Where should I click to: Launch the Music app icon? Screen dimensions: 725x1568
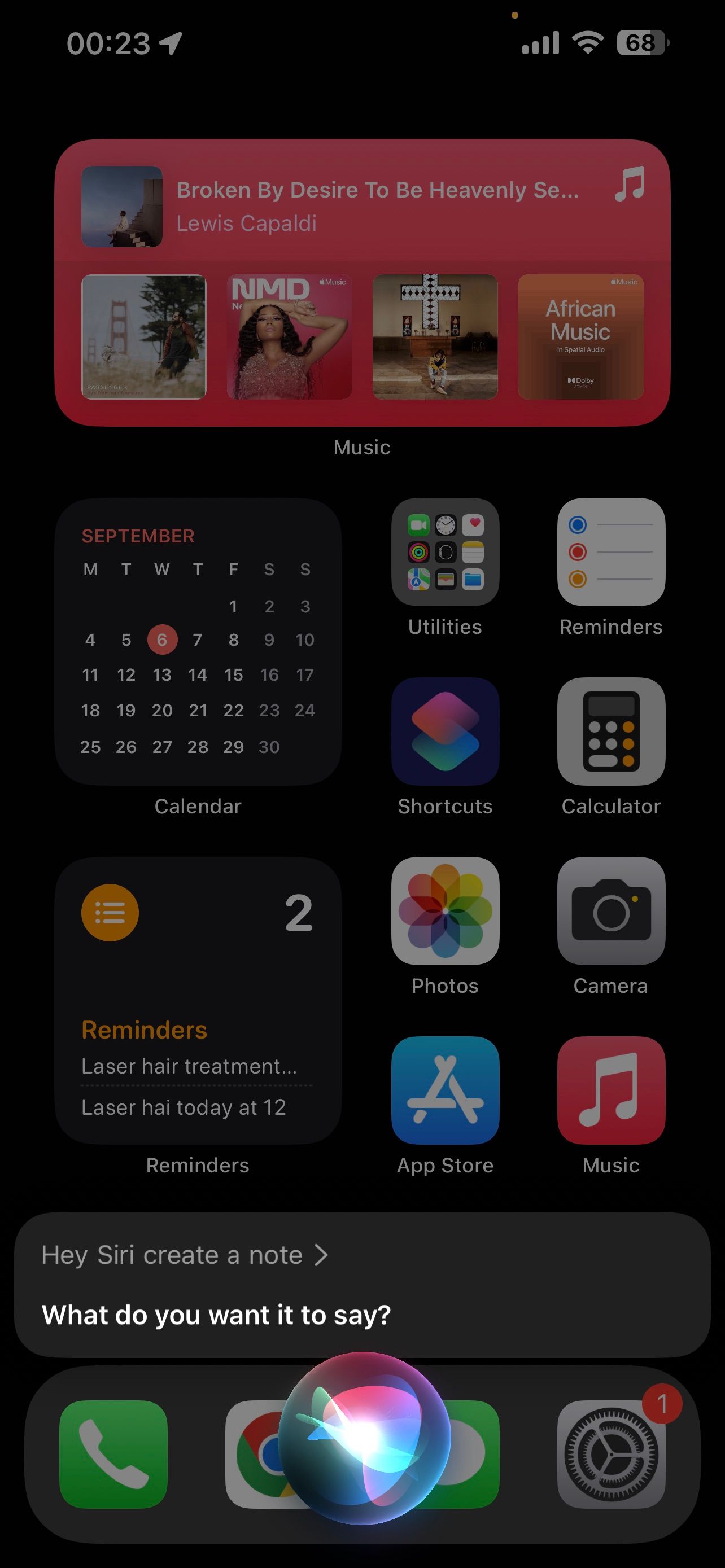610,1089
